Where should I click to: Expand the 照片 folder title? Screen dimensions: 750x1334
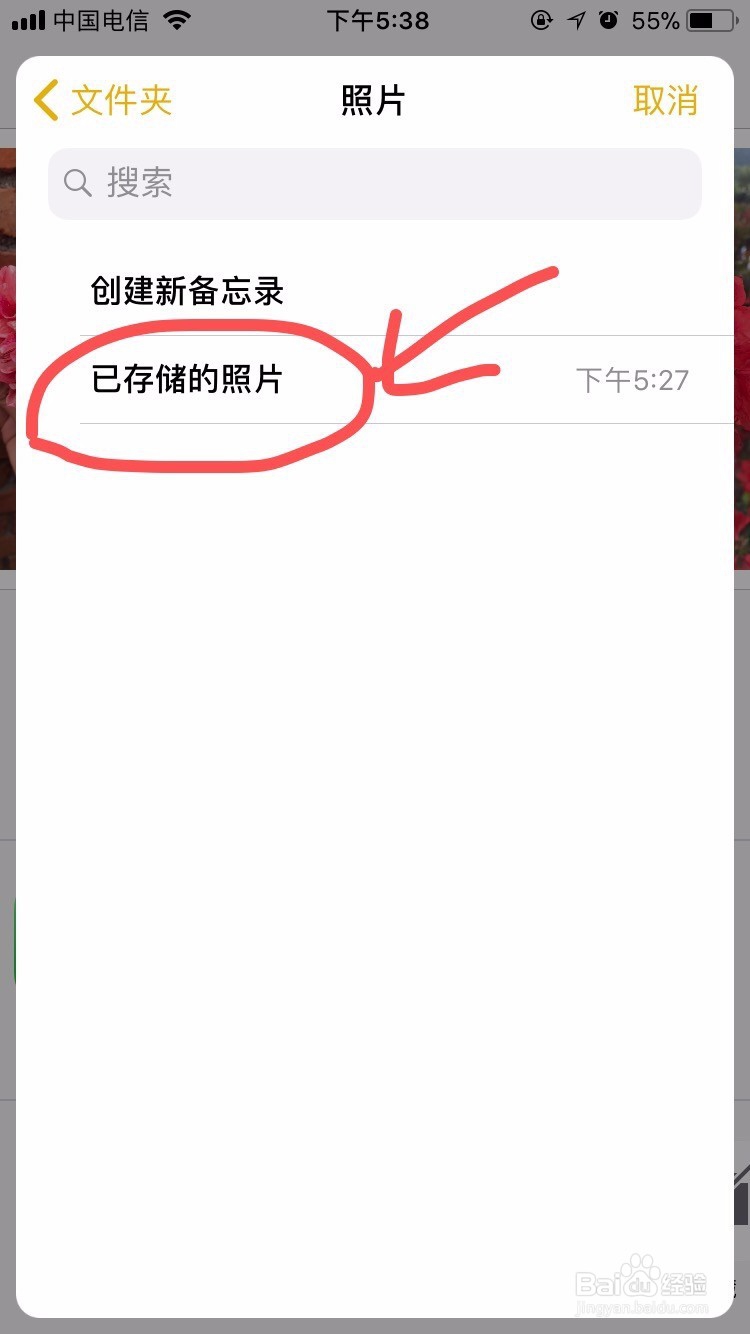pyautogui.click(x=374, y=100)
